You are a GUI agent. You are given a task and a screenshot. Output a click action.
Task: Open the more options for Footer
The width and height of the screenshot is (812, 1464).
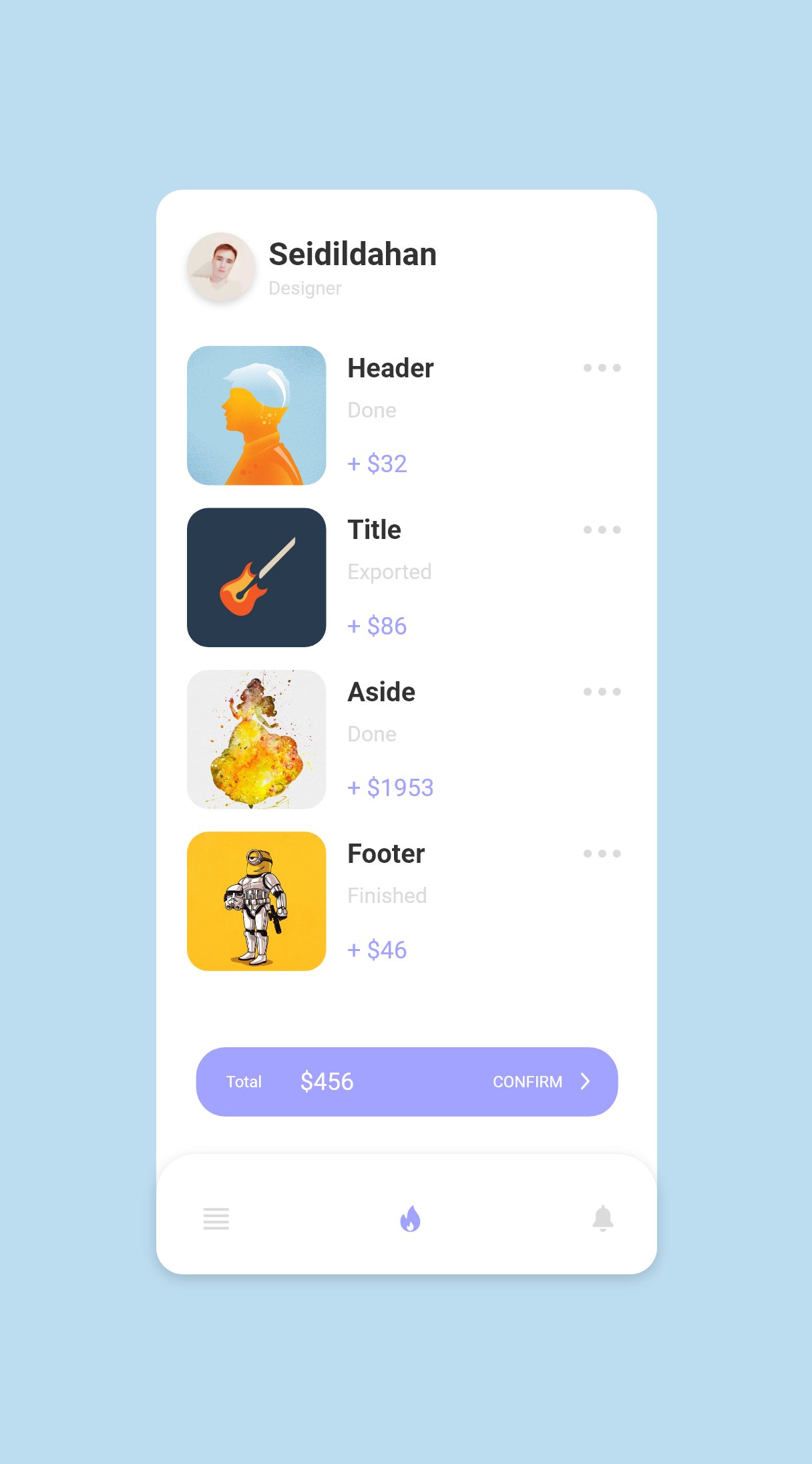[x=602, y=854]
